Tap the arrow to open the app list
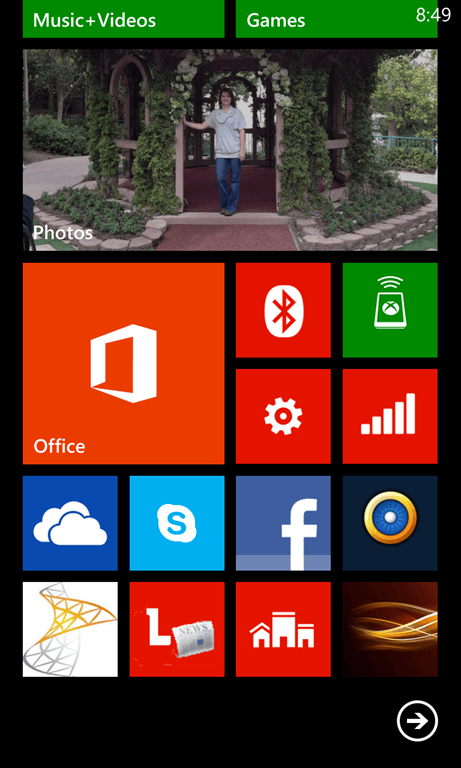The image size is (461, 768). [417, 721]
